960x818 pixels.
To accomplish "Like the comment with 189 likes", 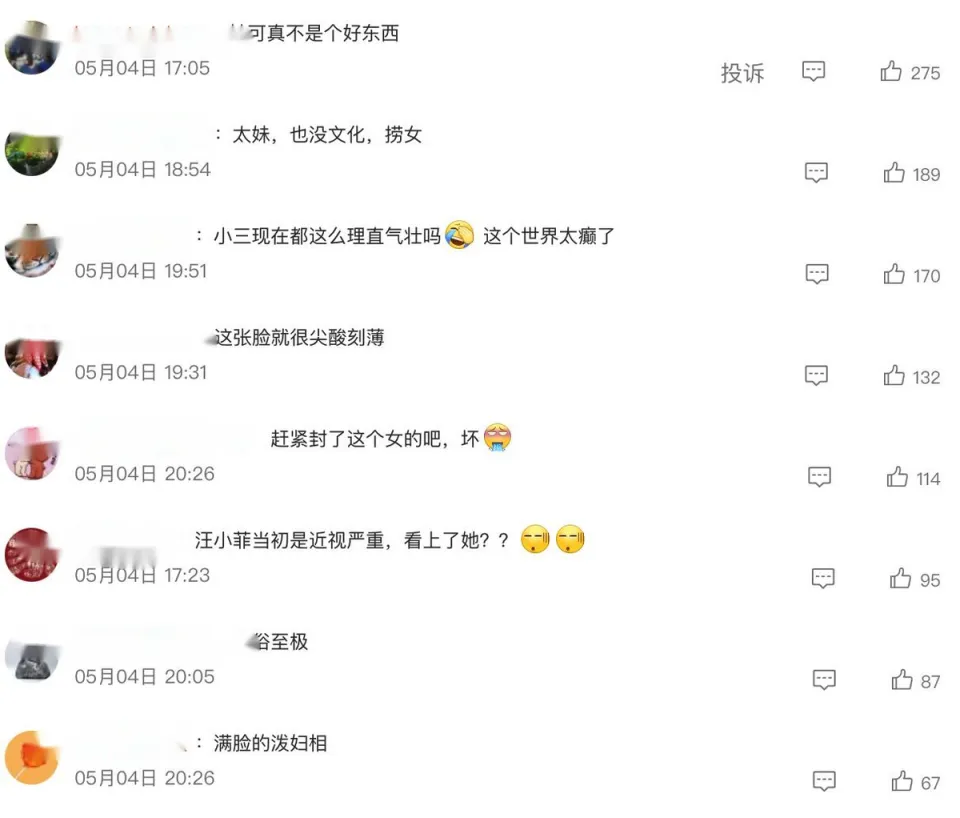I will click(x=894, y=173).
